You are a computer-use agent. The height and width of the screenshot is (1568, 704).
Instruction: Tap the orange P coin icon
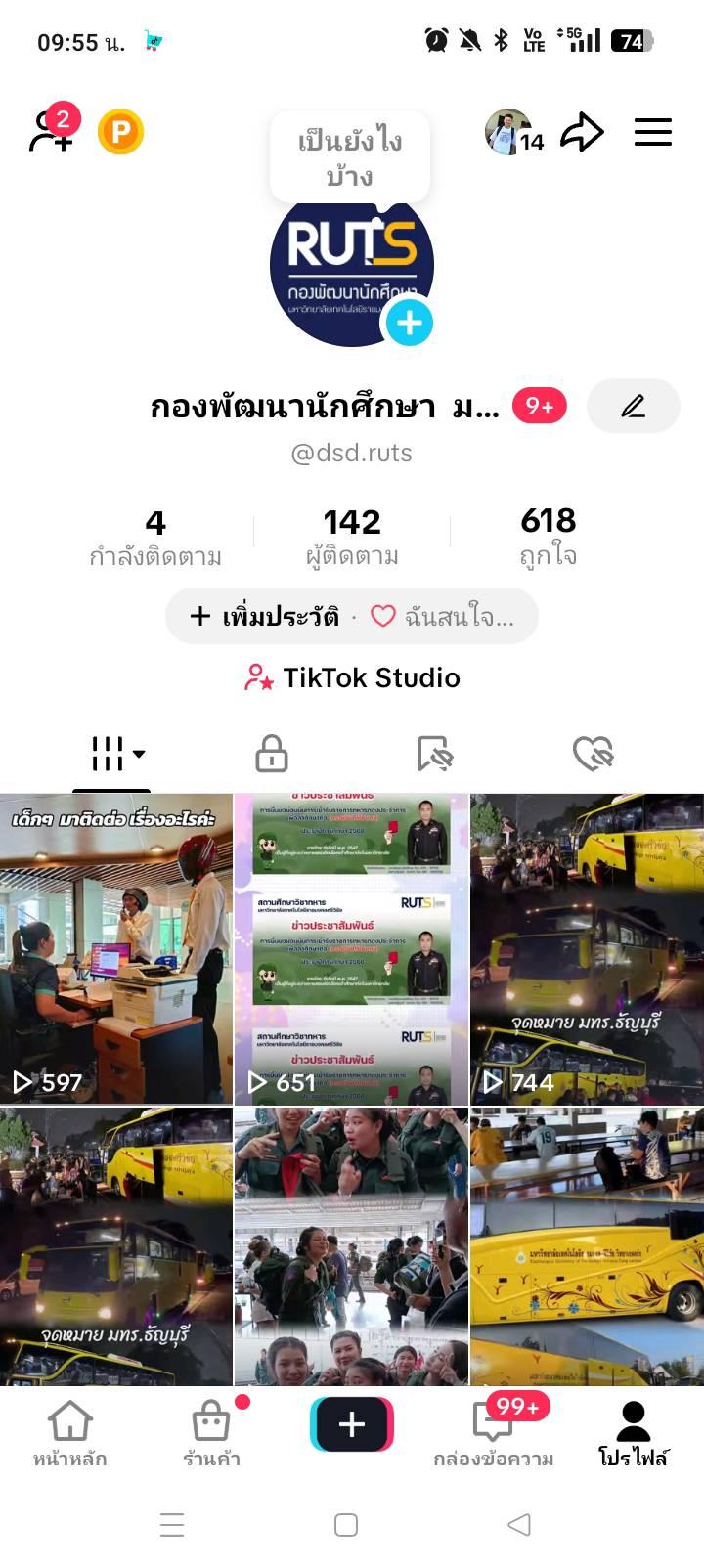pyautogui.click(x=120, y=132)
